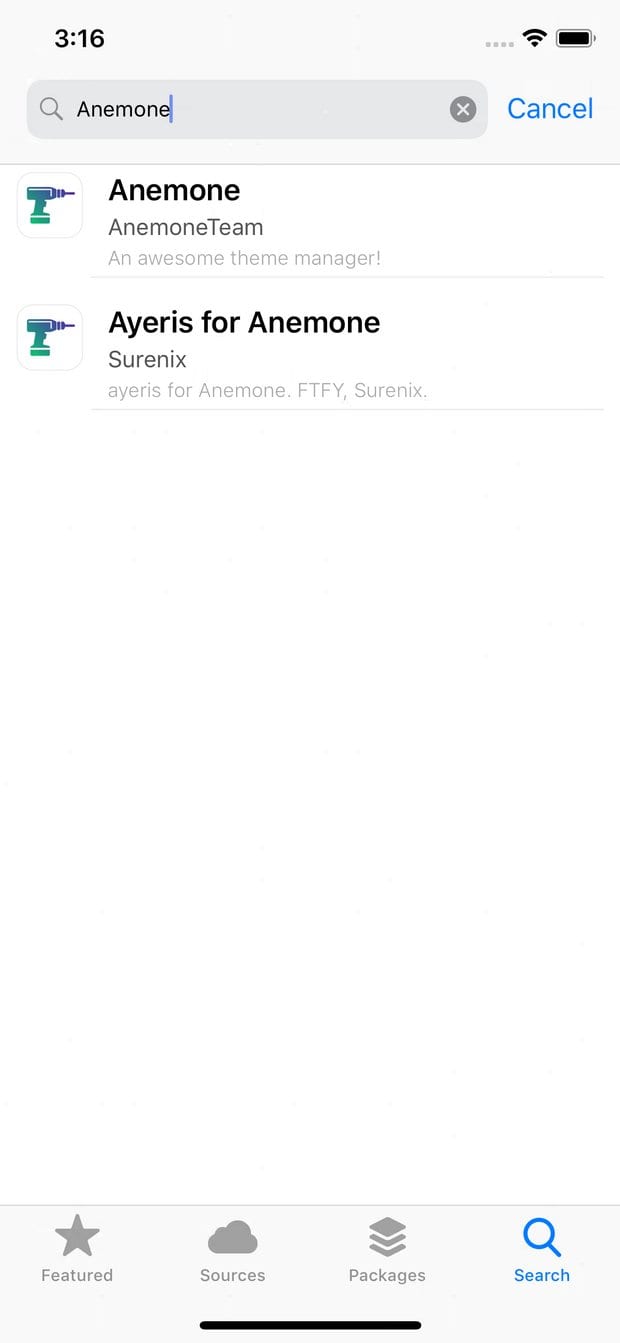
Task: Open the Ayeris for Anemone package
Action: pos(310,354)
